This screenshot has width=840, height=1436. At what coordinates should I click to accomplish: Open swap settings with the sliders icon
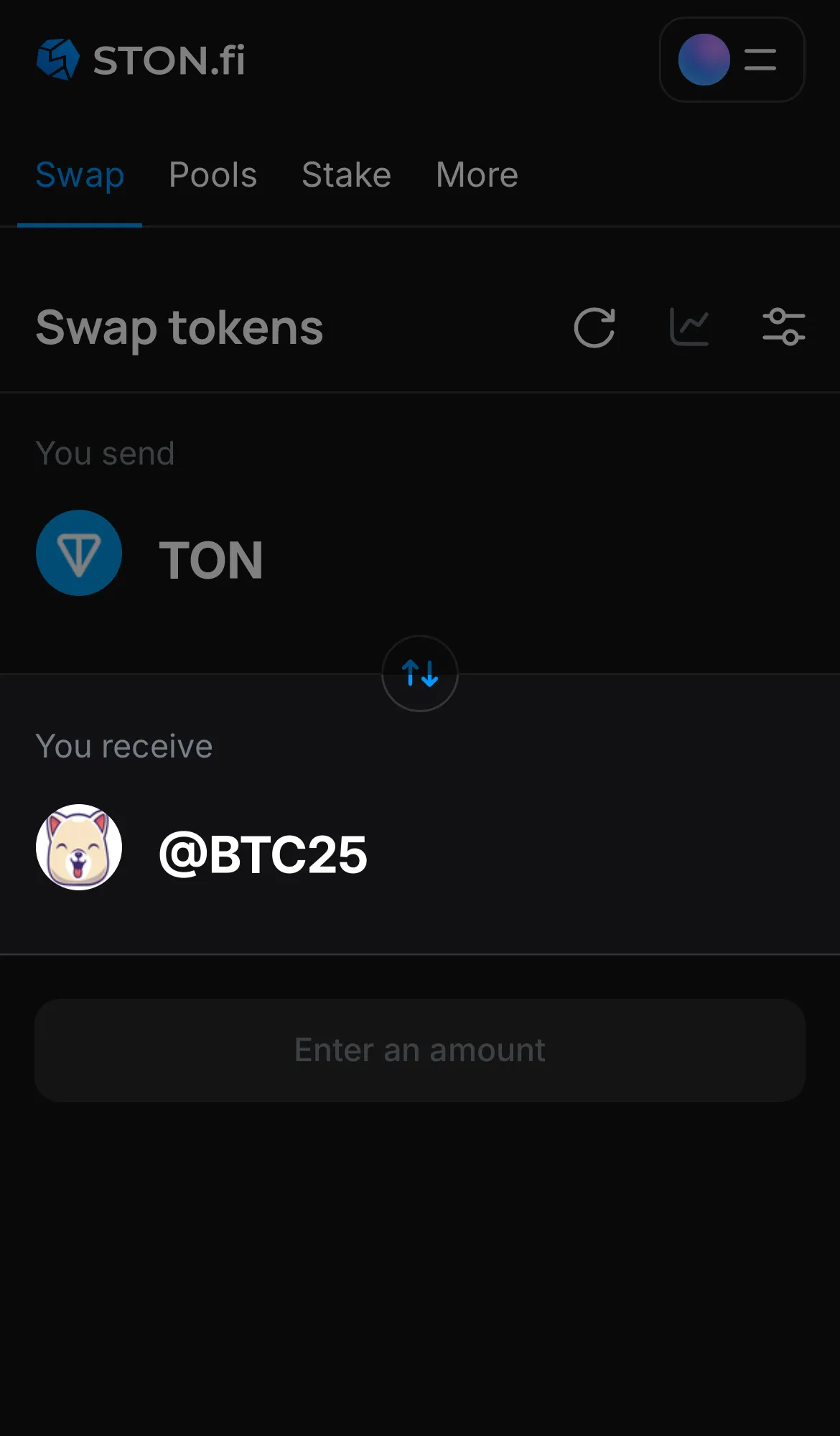coord(784,327)
